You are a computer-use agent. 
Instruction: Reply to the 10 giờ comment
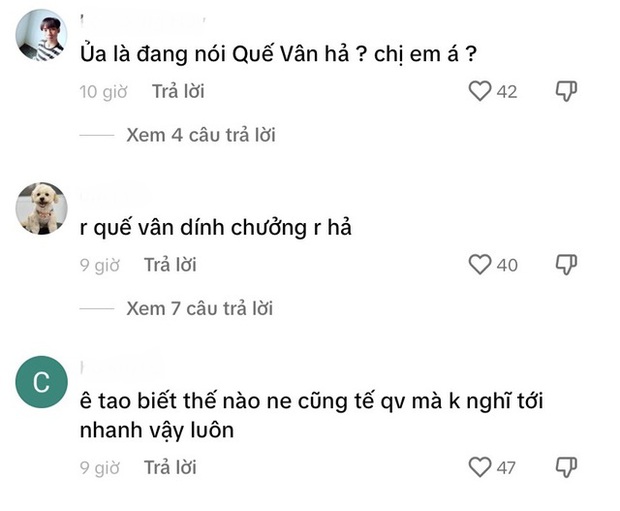click(178, 91)
